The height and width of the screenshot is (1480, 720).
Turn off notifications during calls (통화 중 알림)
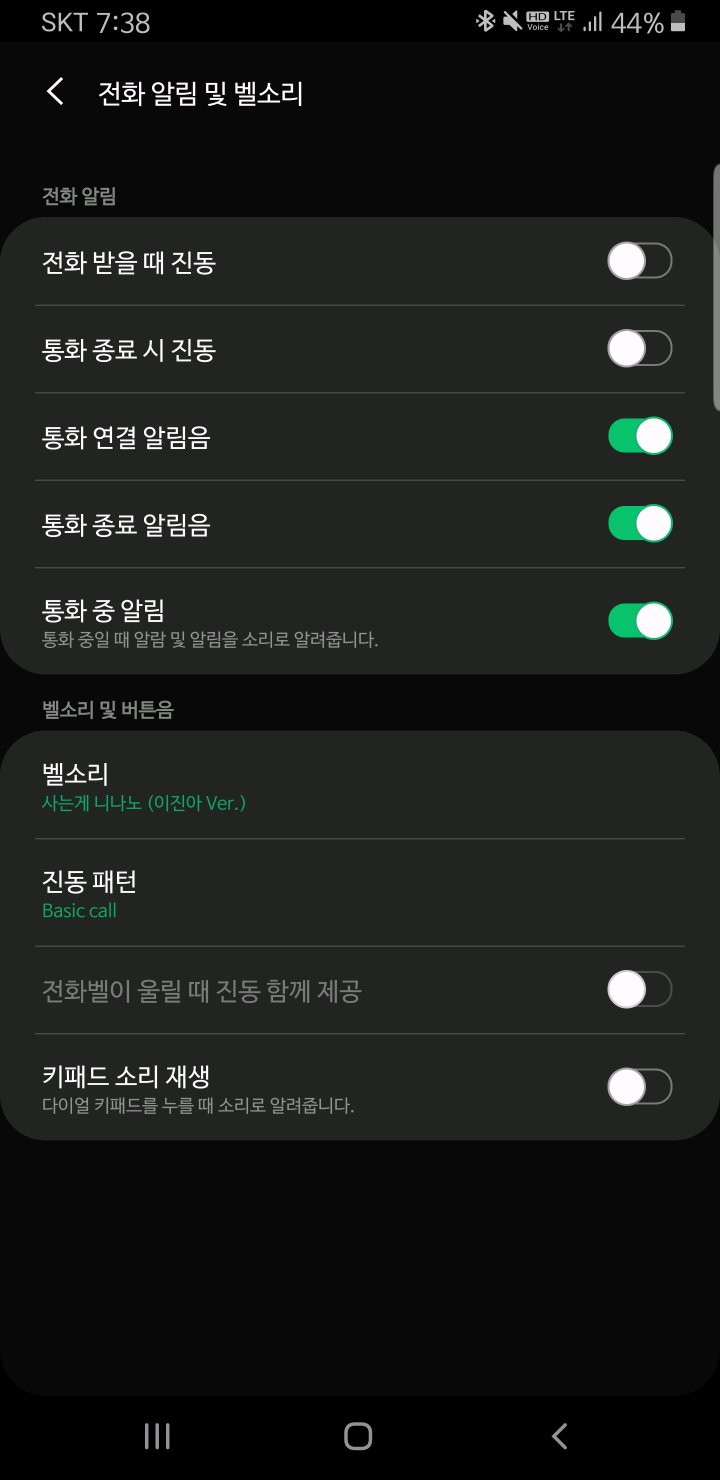[x=640, y=620]
